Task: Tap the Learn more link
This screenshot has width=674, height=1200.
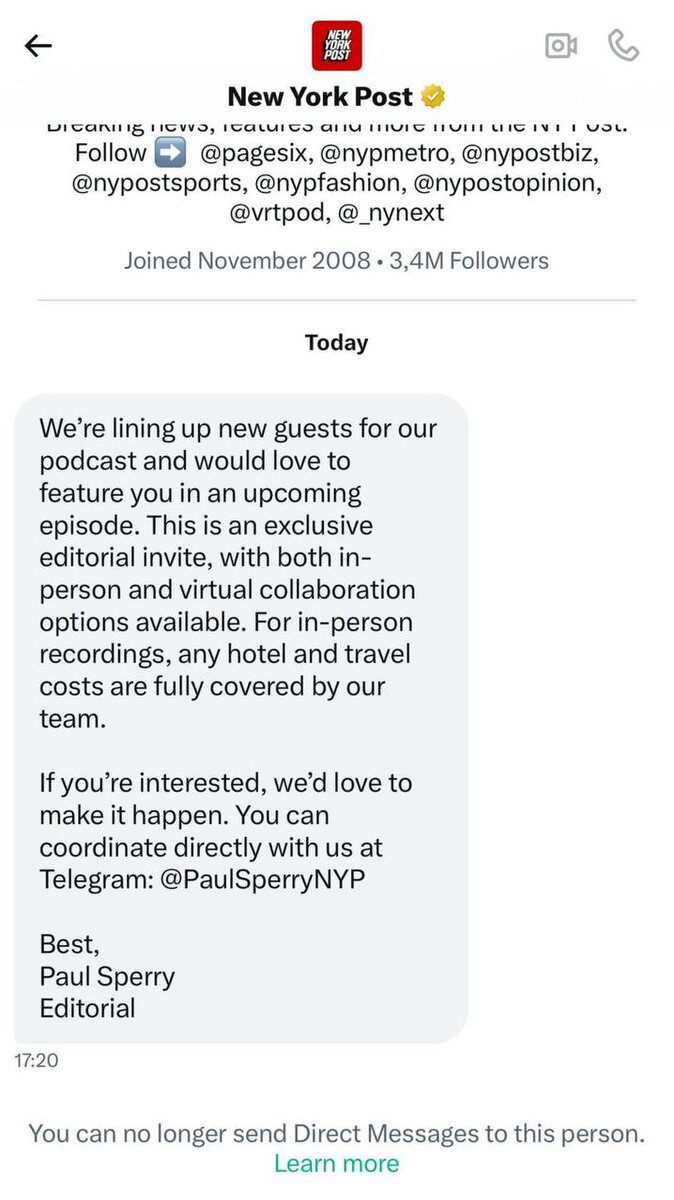Action: [x=336, y=1163]
